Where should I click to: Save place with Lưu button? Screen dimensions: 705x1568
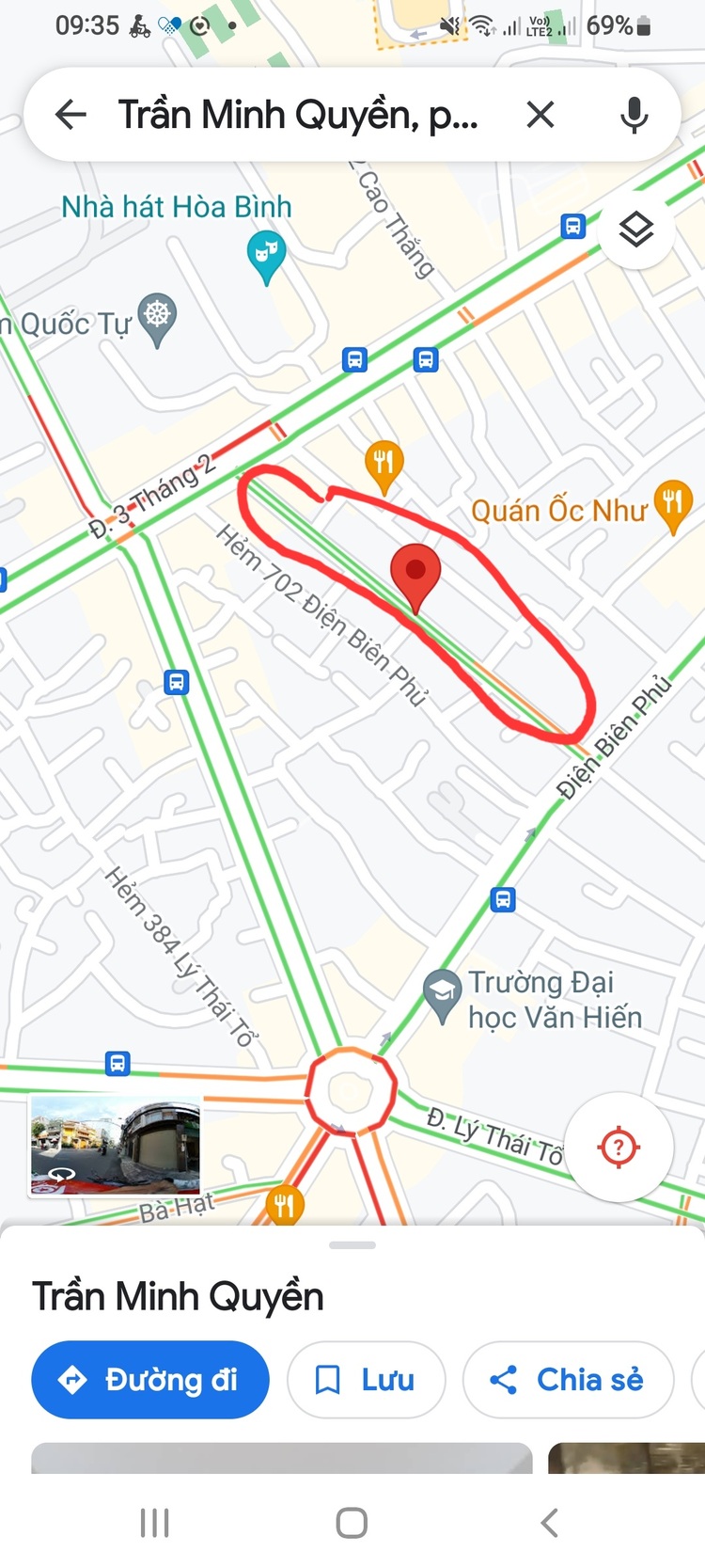tap(366, 1380)
